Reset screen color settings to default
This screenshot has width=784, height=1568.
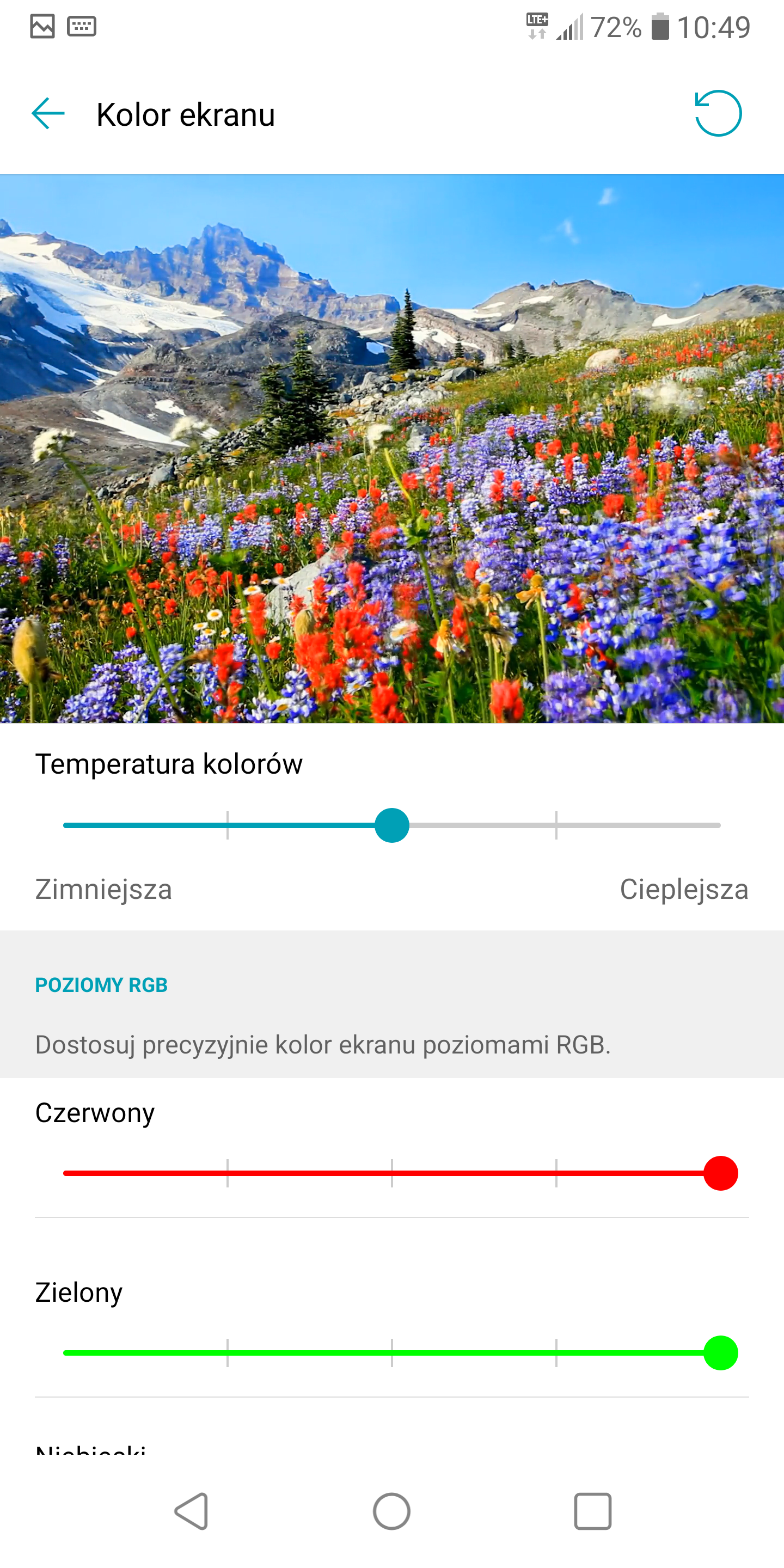718,113
